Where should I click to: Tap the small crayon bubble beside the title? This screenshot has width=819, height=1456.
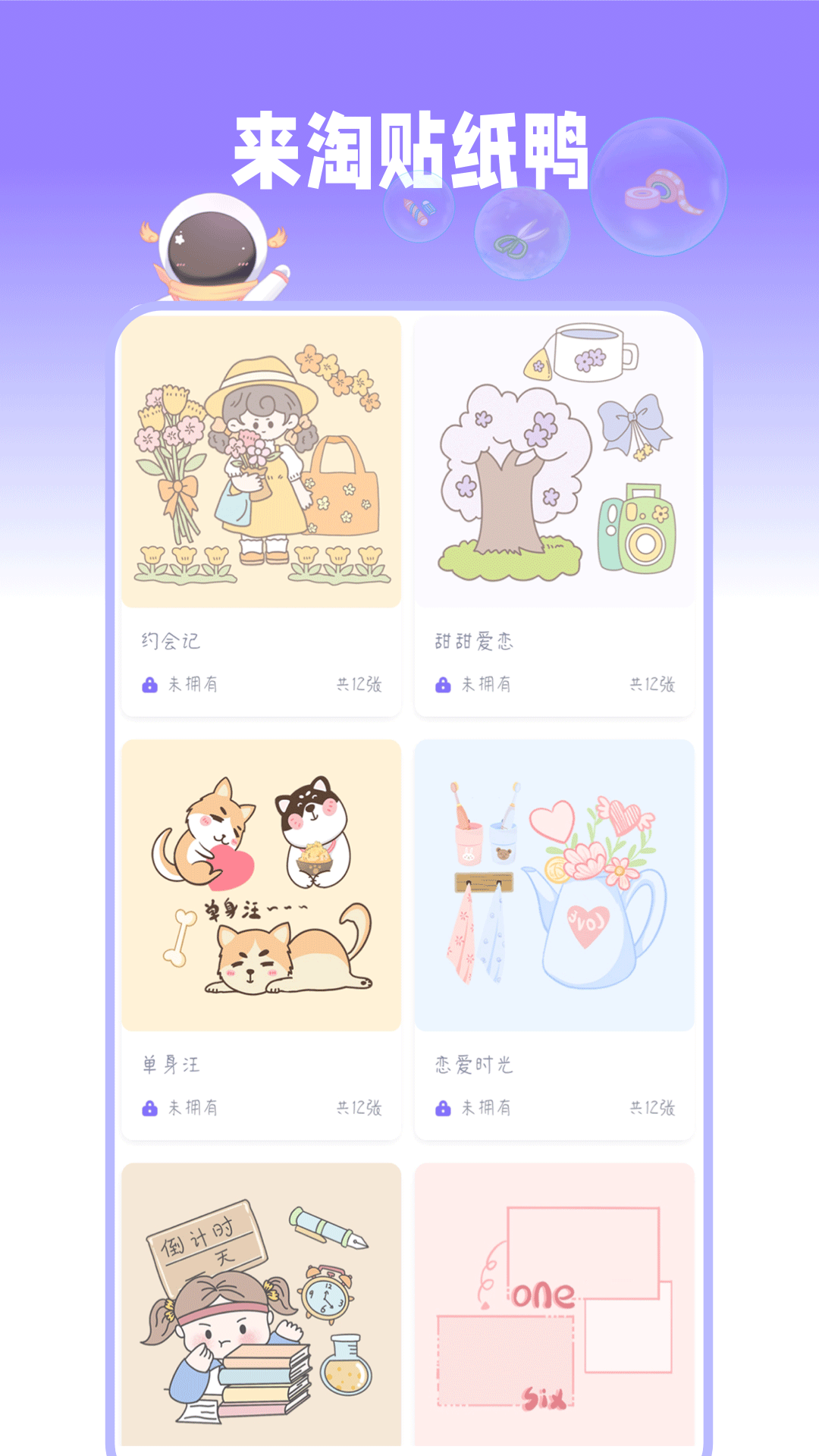click(419, 209)
